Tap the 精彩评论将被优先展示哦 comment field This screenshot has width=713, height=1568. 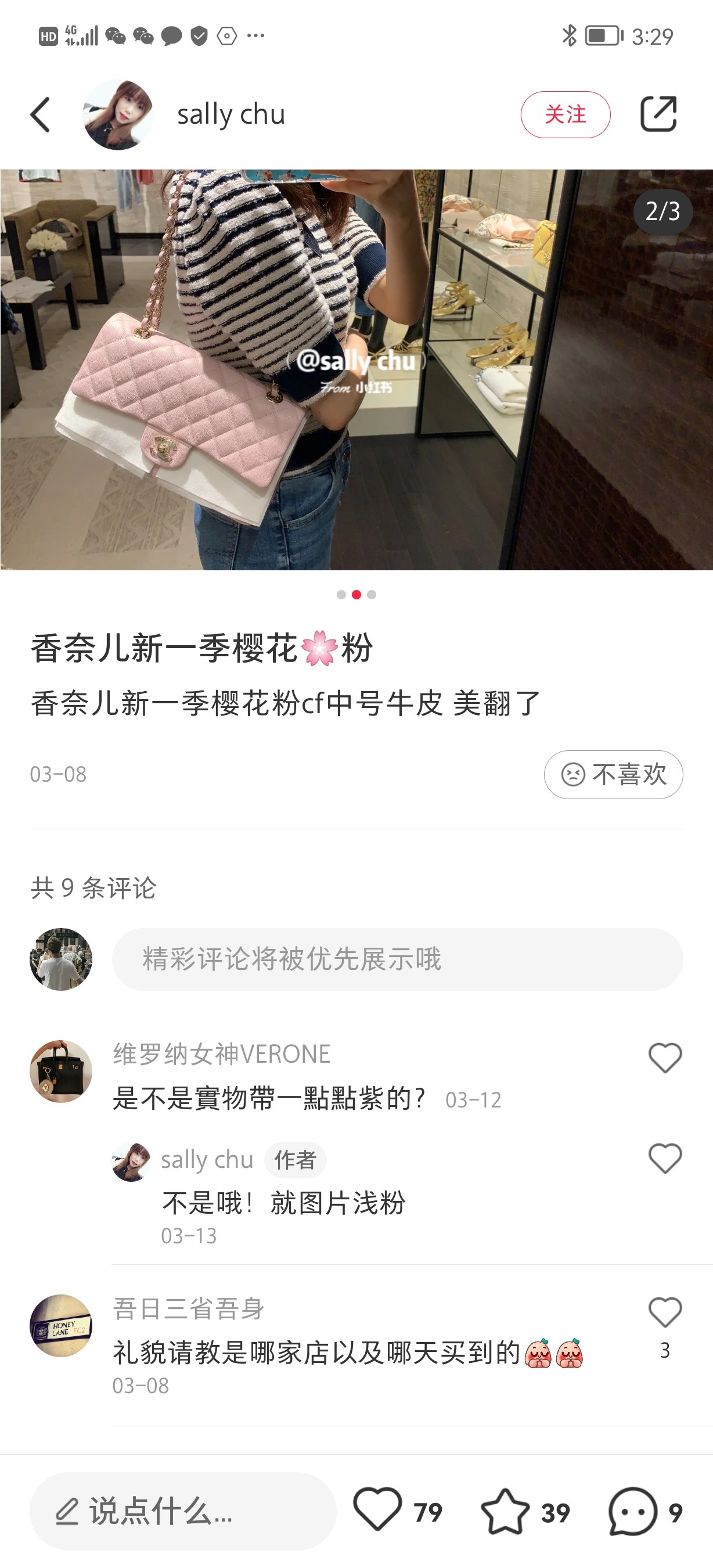397,959
